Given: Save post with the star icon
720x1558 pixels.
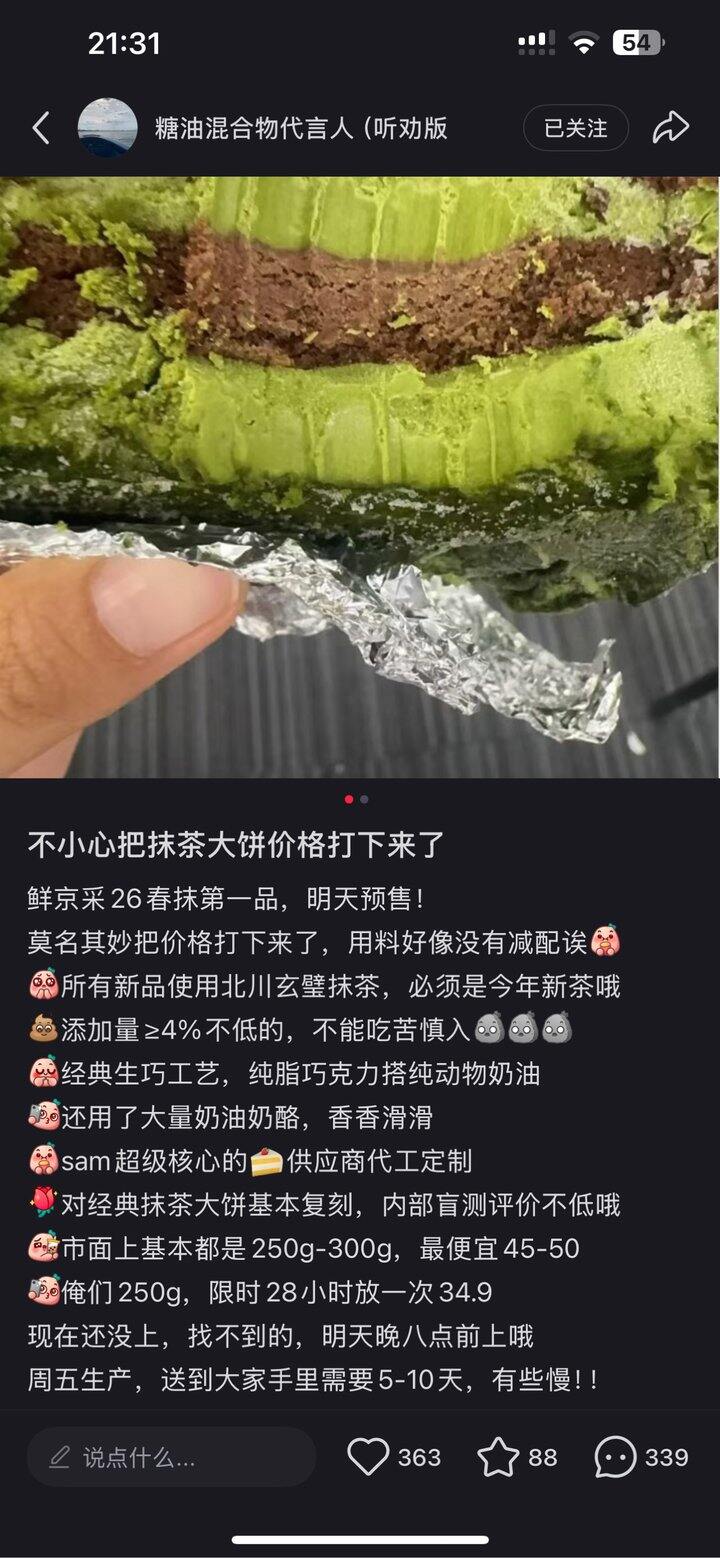Looking at the screenshot, I should 498,1457.
